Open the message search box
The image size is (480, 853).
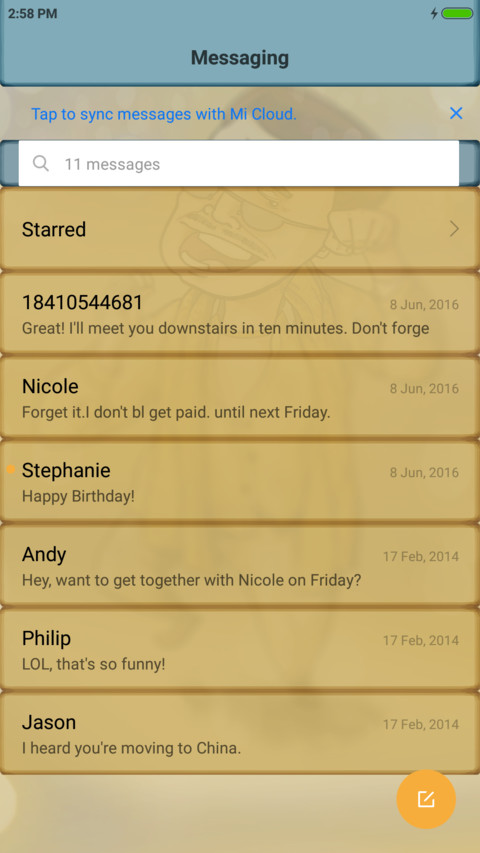coord(239,164)
